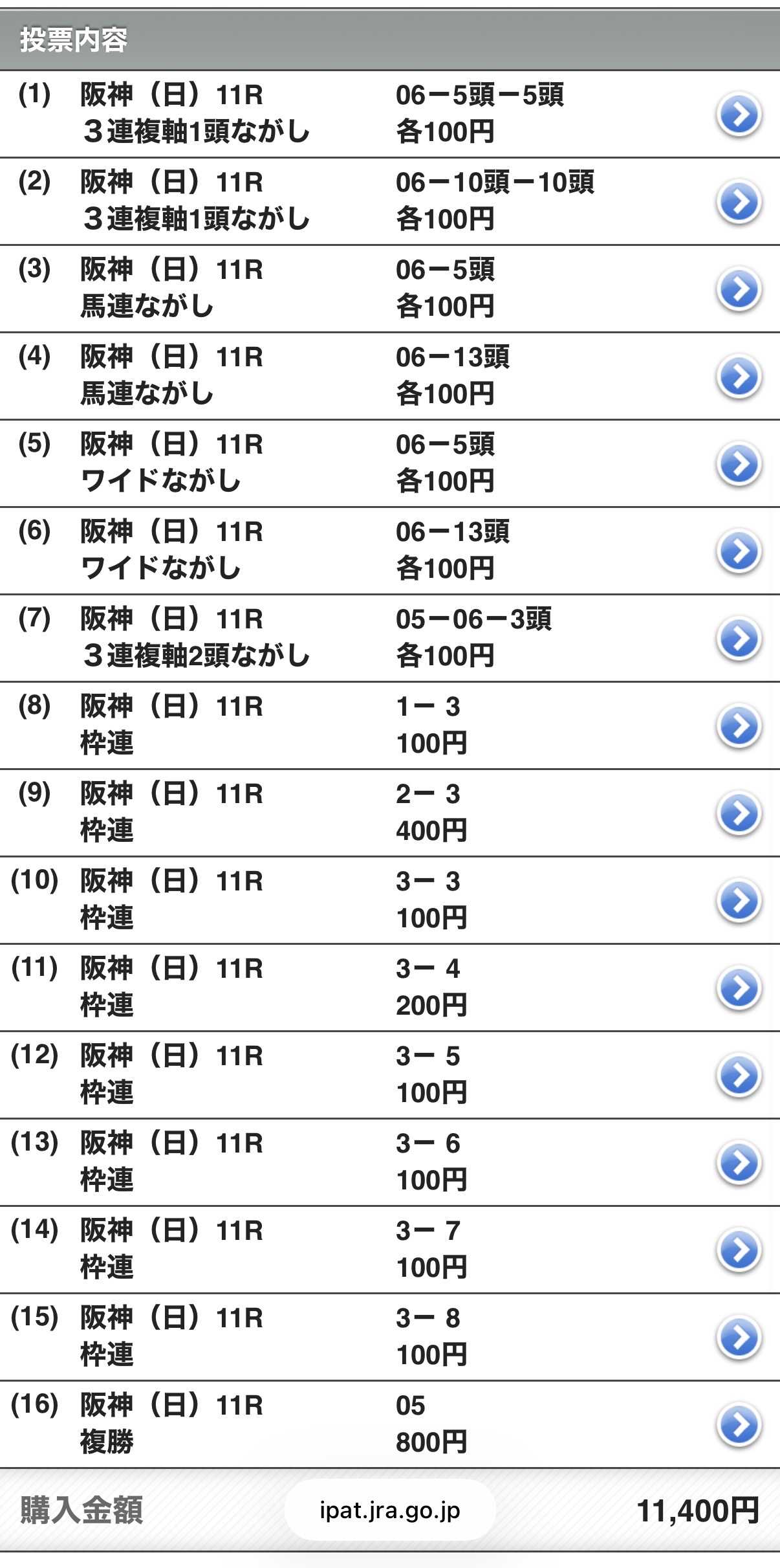Tap bet (8) 枠連 1ー3 100円
This screenshot has height=1568, width=780.
pyautogui.click(x=739, y=726)
